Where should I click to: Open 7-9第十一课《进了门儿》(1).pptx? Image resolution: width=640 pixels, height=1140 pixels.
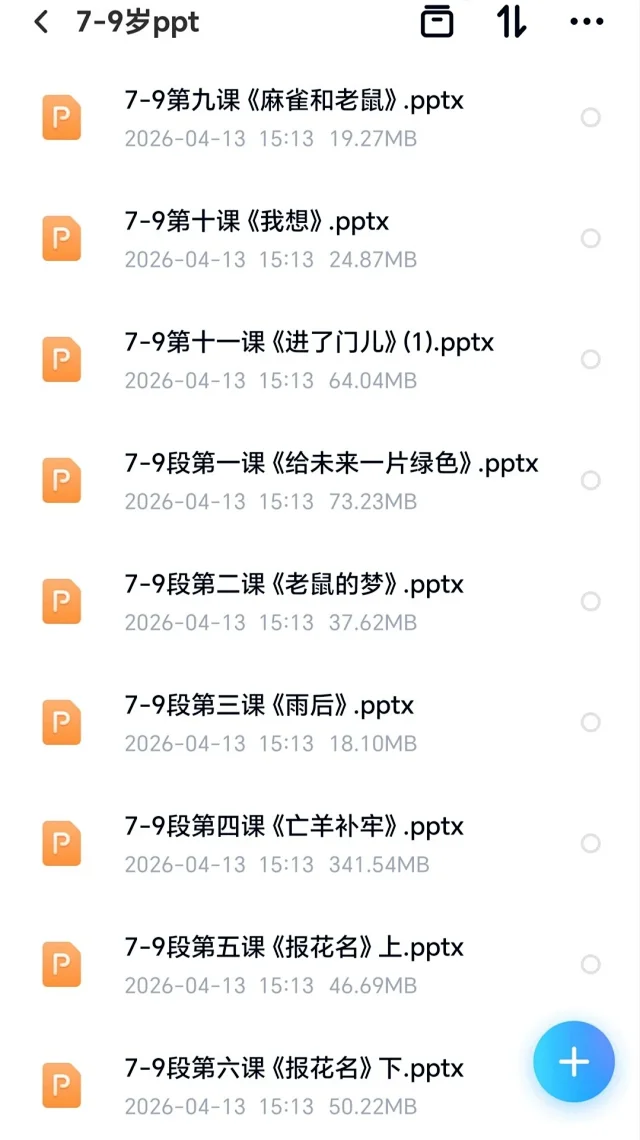point(309,343)
